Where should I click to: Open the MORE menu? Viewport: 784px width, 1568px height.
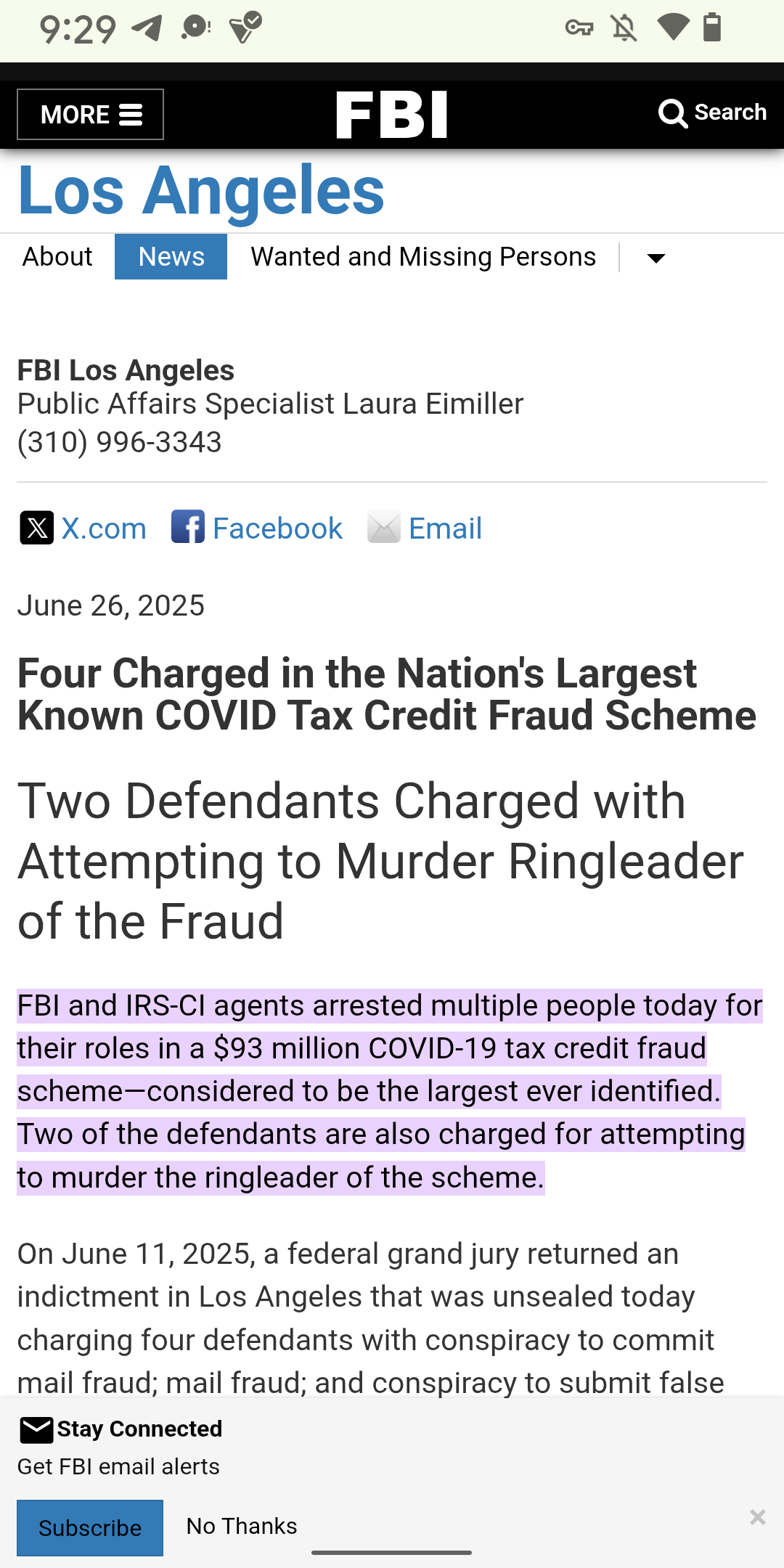click(90, 115)
